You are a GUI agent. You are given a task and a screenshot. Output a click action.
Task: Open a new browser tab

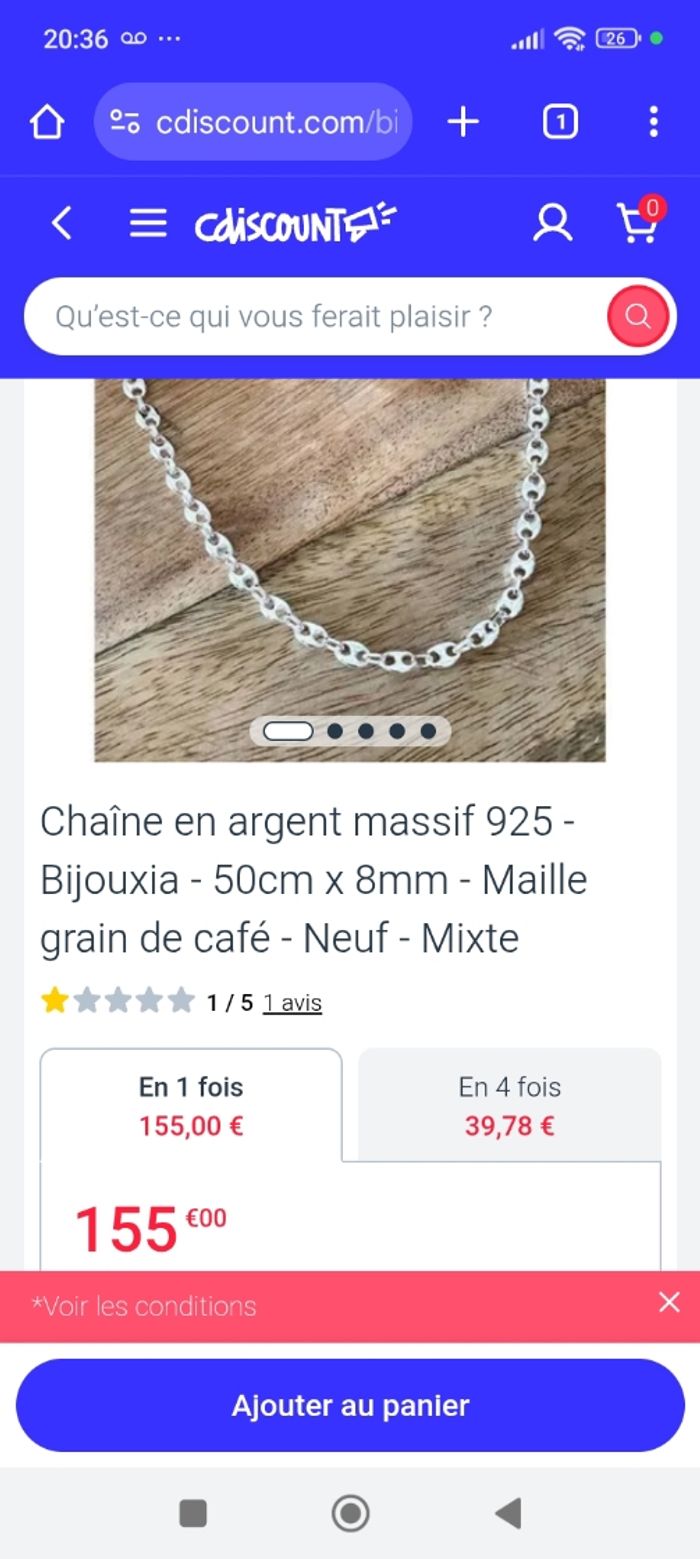point(463,123)
